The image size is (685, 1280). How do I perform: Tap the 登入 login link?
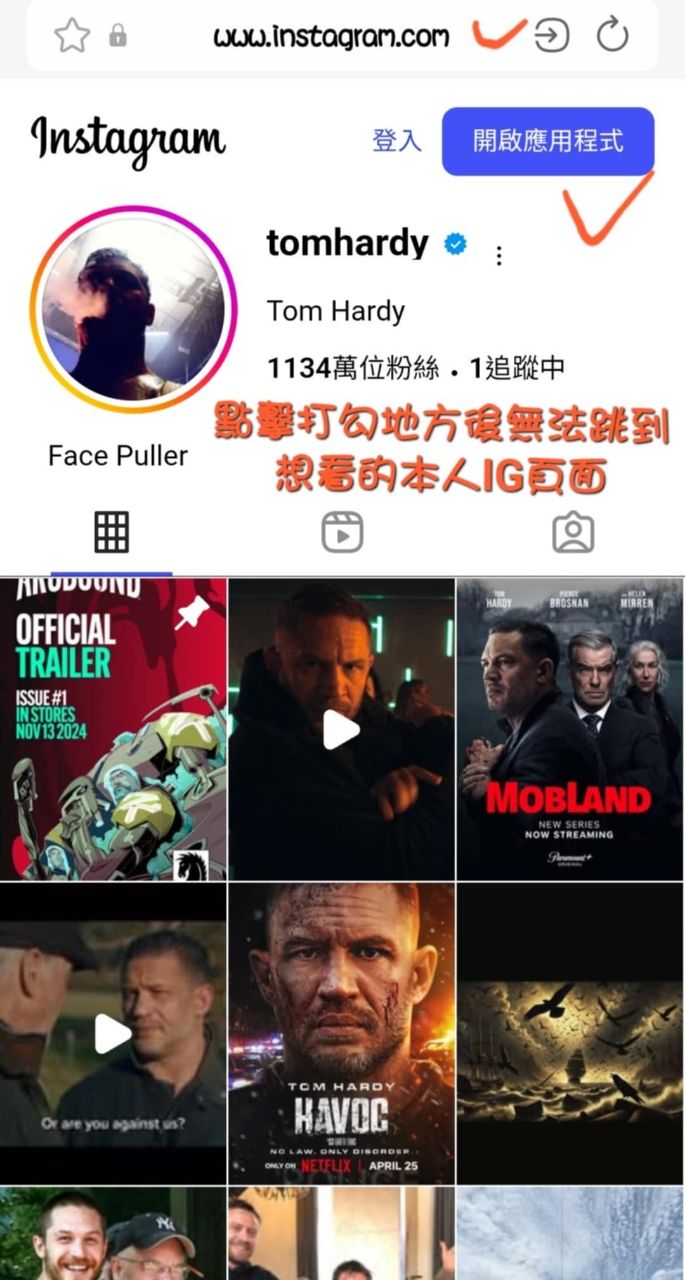click(x=397, y=141)
